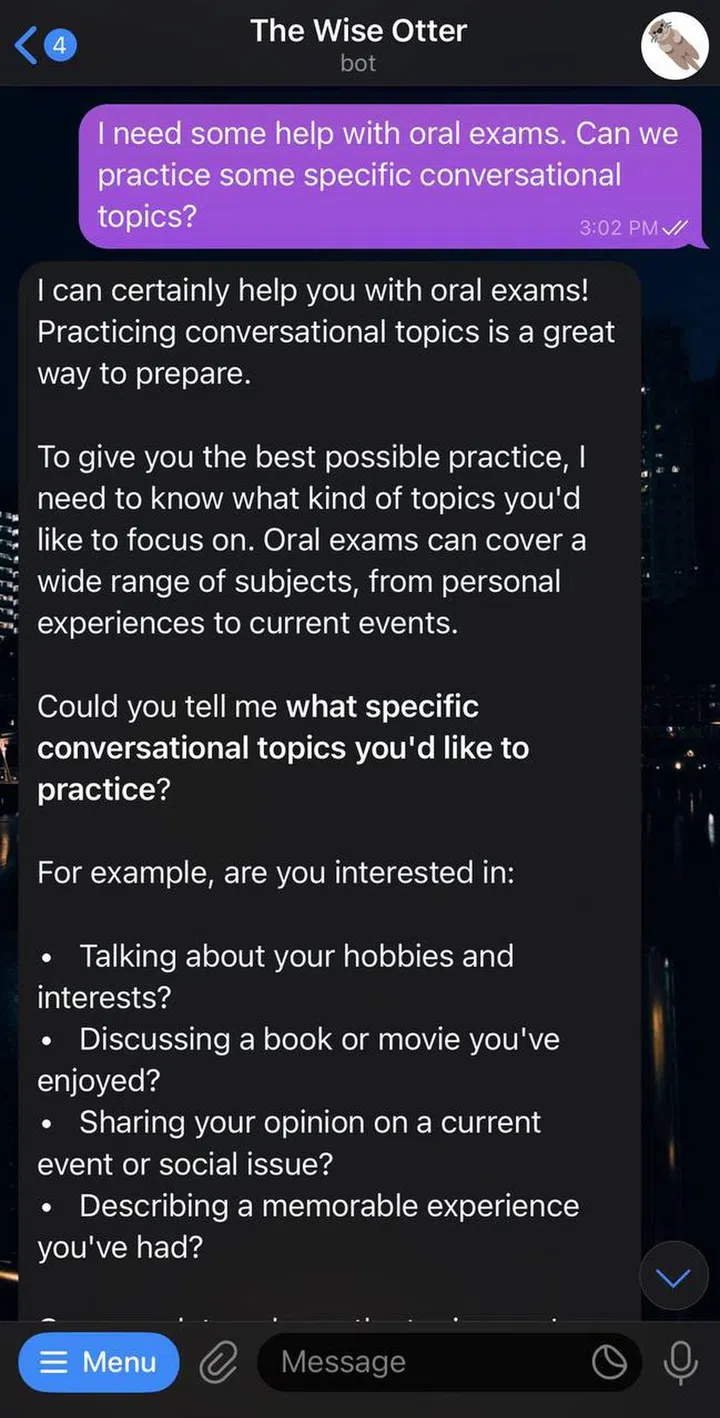Go back to the chat list
The image size is (720, 1418).
click(x=42, y=45)
